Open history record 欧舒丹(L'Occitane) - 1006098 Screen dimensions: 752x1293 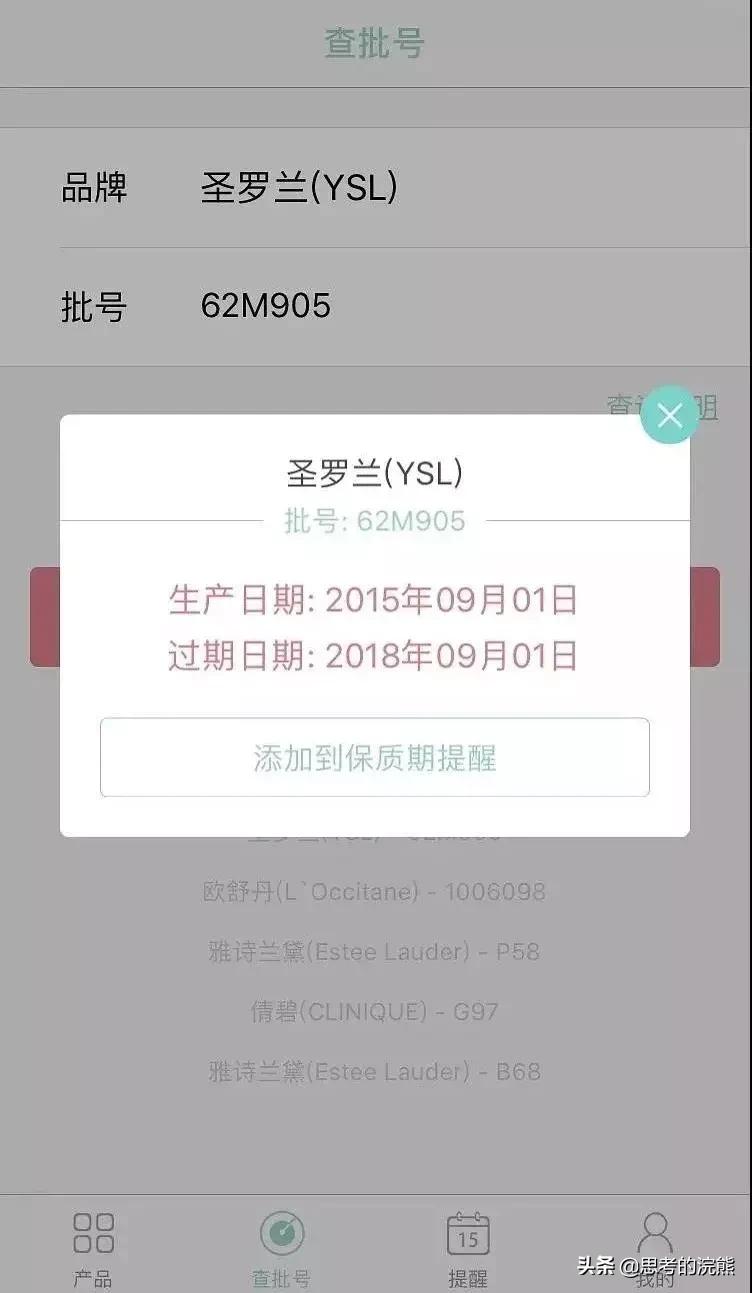tap(376, 891)
